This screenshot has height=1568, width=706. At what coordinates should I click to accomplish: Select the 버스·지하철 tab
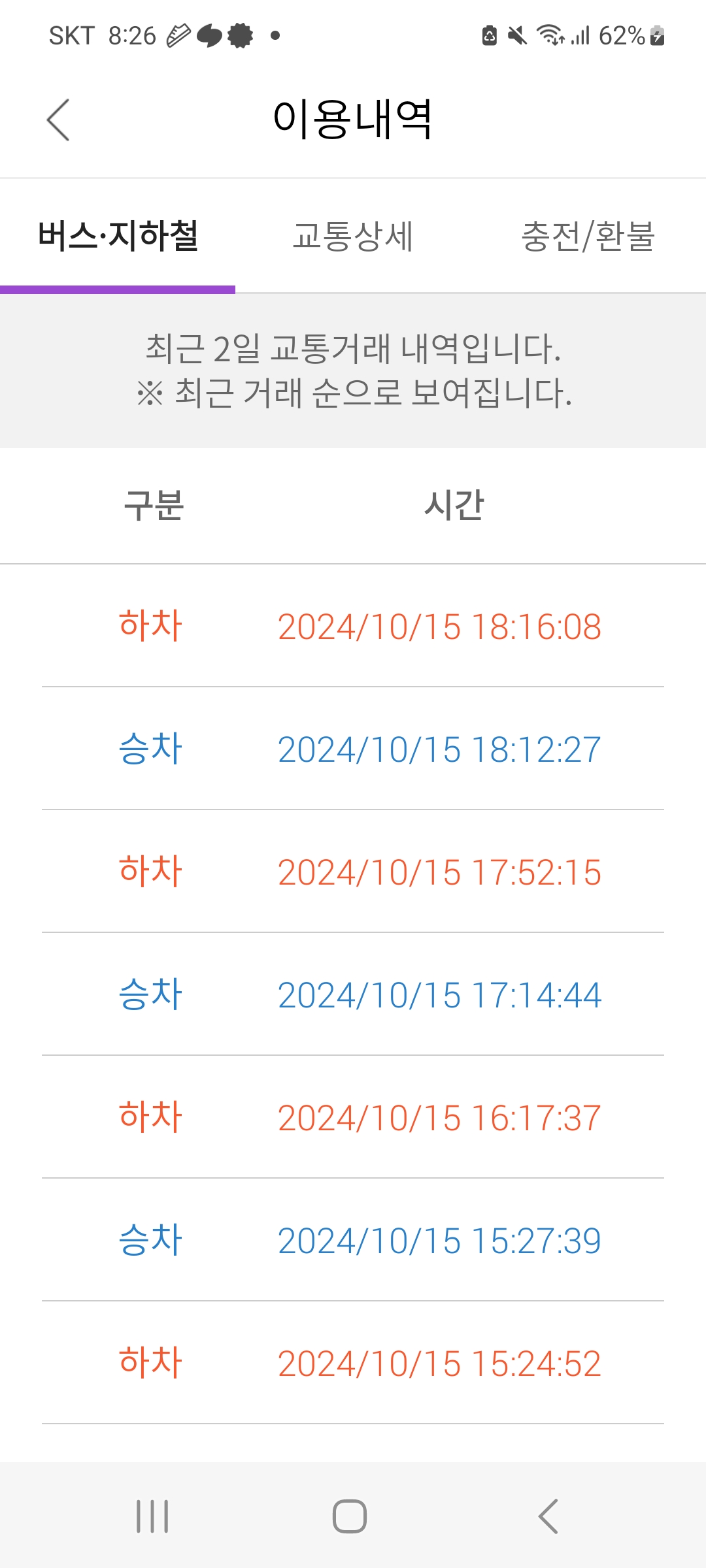[x=118, y=237]
